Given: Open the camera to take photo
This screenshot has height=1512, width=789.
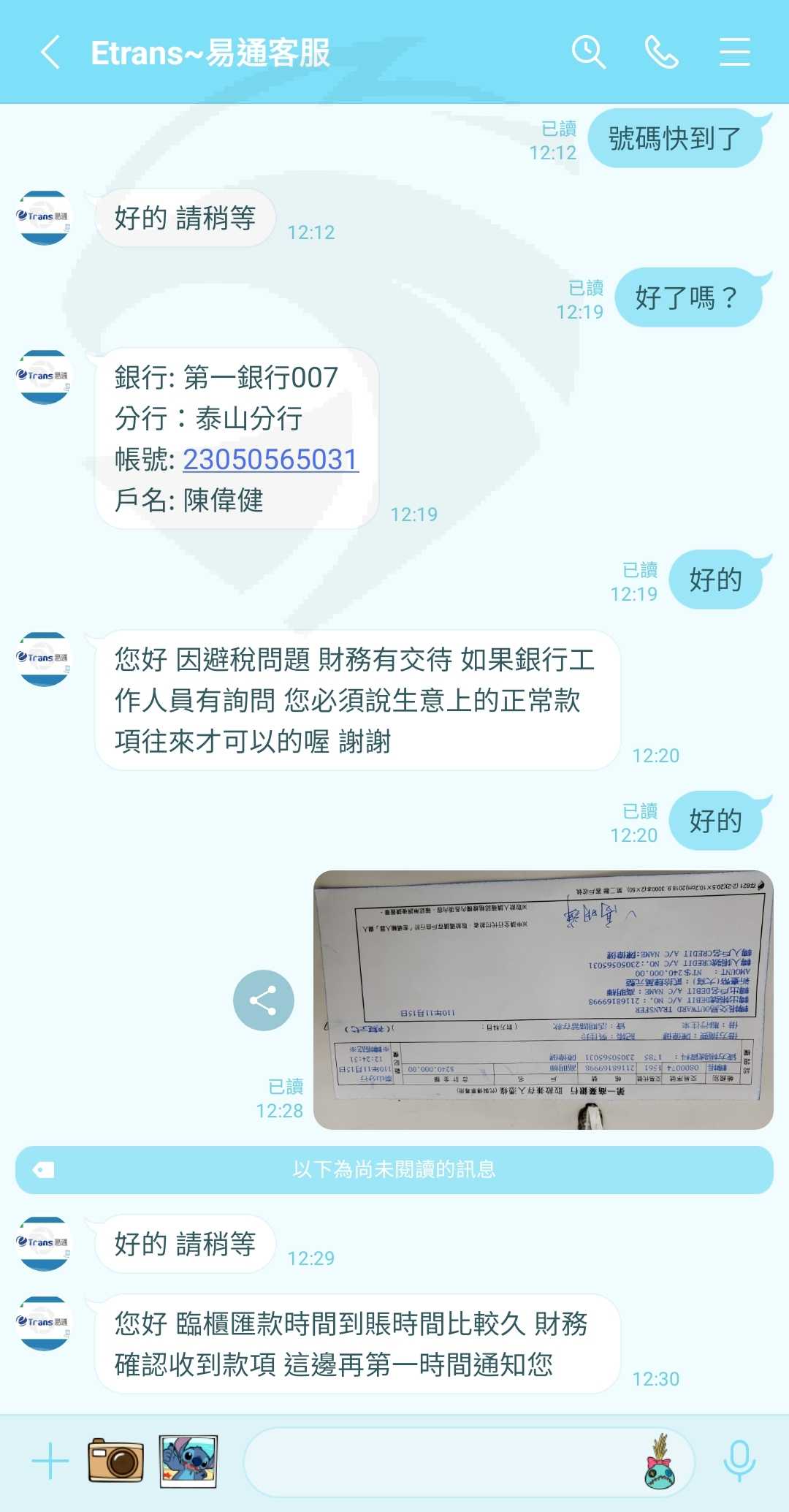Looking at the screenshot, I should (115, 1460).
